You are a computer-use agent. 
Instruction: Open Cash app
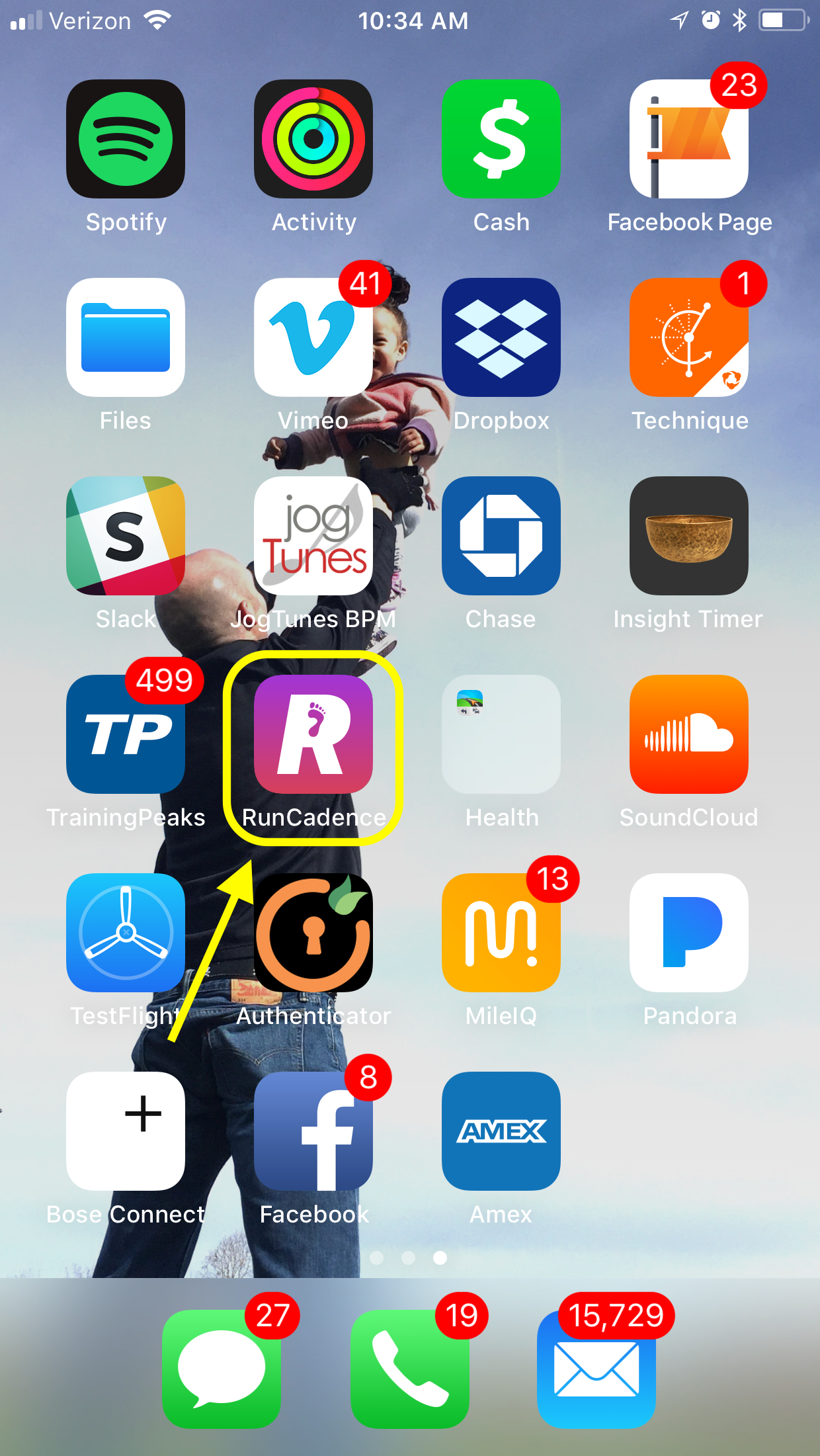(x=501, y=139)
